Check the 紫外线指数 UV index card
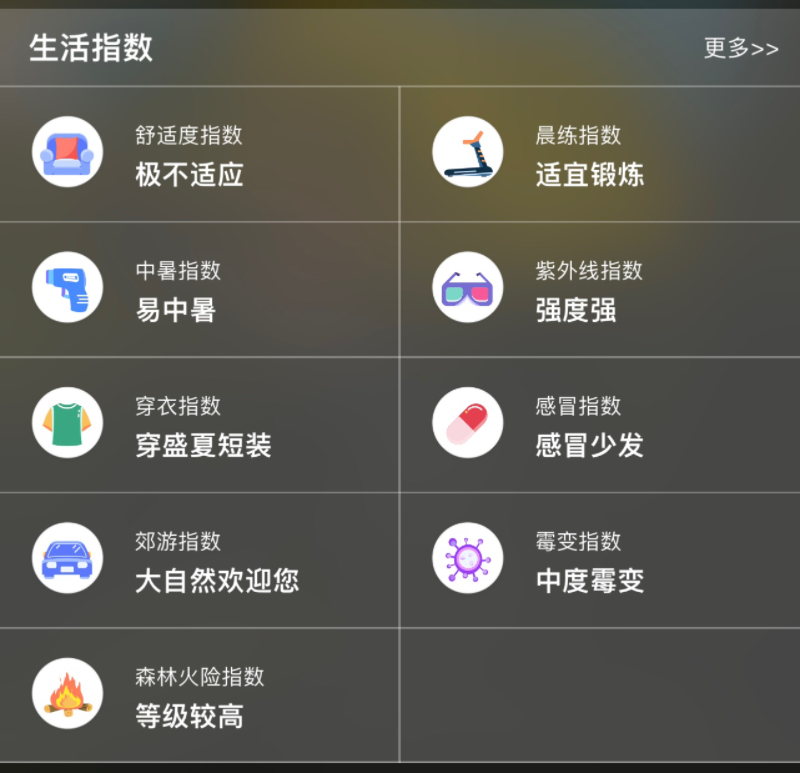The height and width of the screenshot is (773, 800). [599, 290]
